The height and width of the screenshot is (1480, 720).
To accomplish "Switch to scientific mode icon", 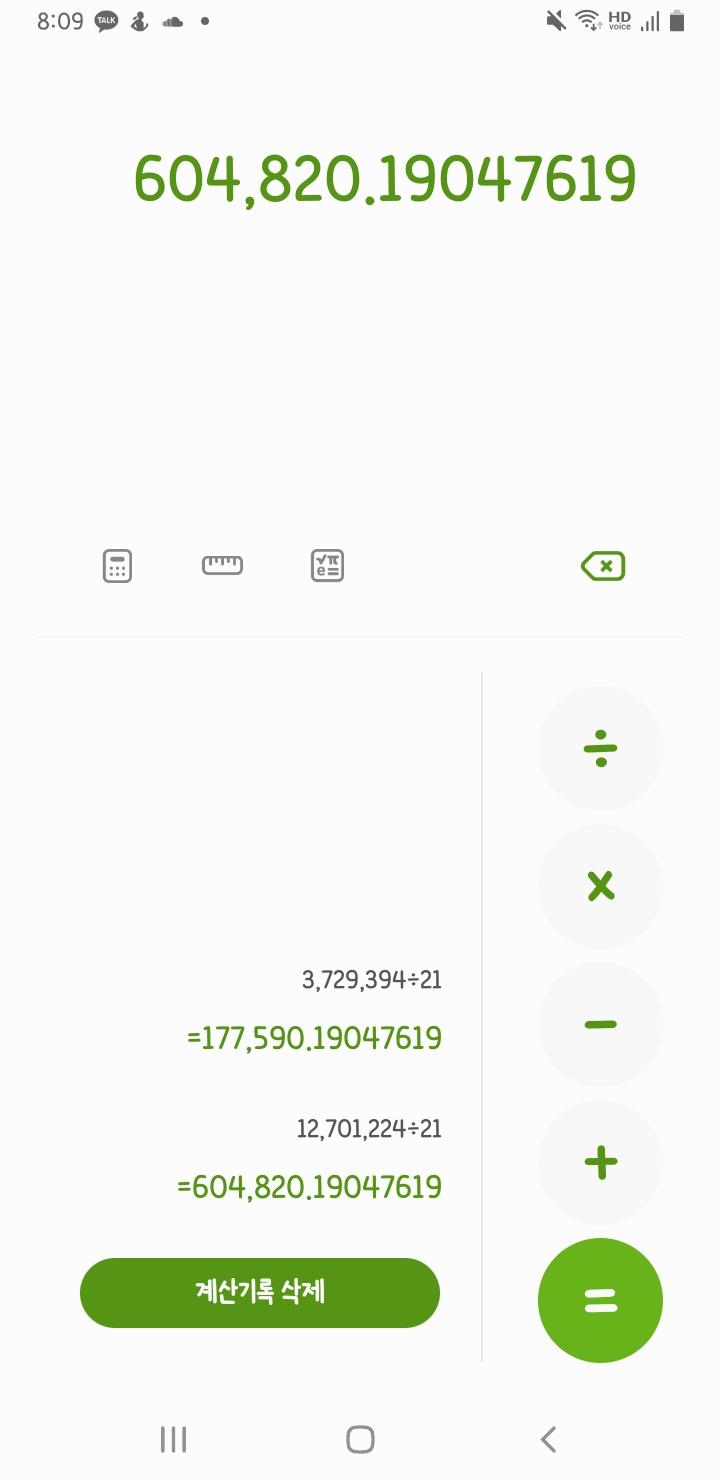I will tap(327, 566).
